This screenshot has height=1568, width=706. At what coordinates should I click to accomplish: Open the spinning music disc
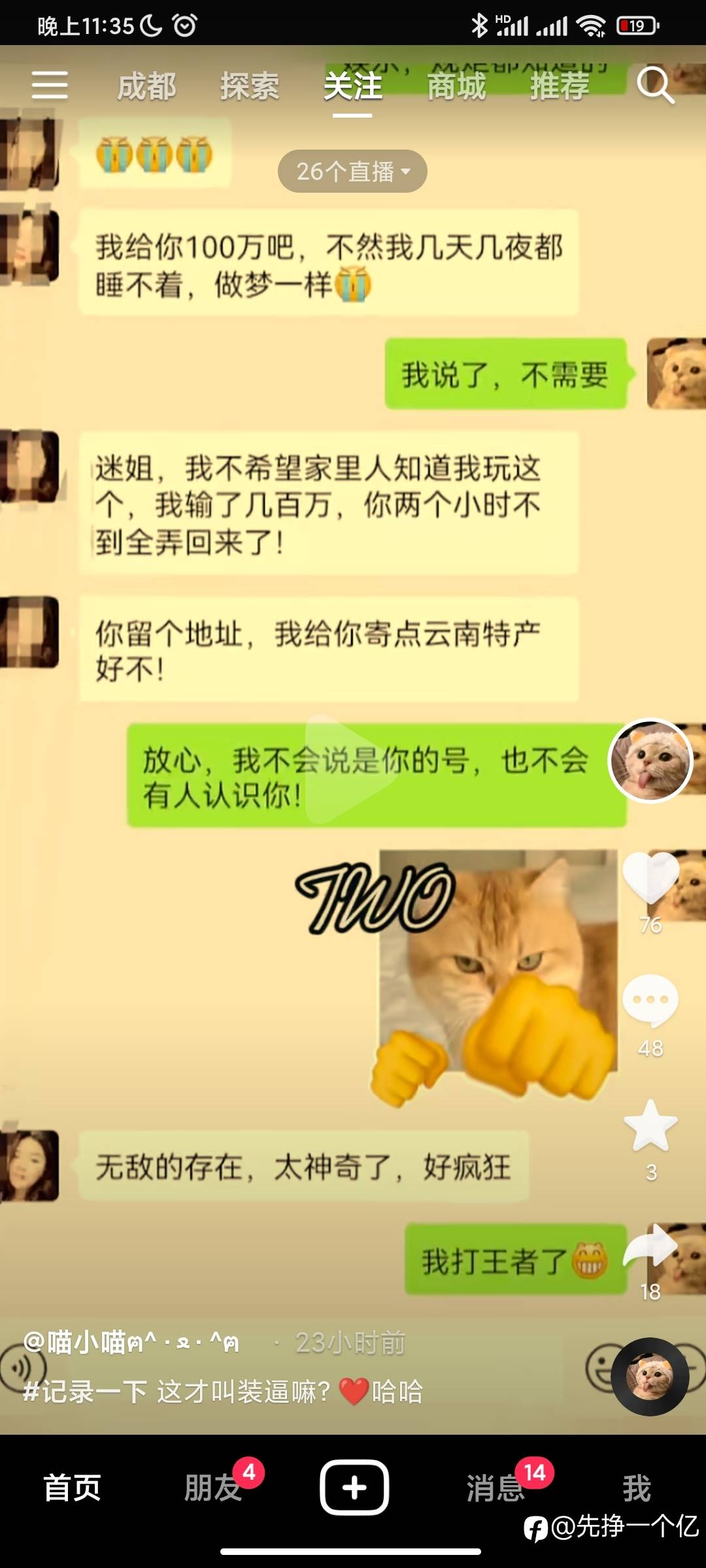pos(650,1377)
